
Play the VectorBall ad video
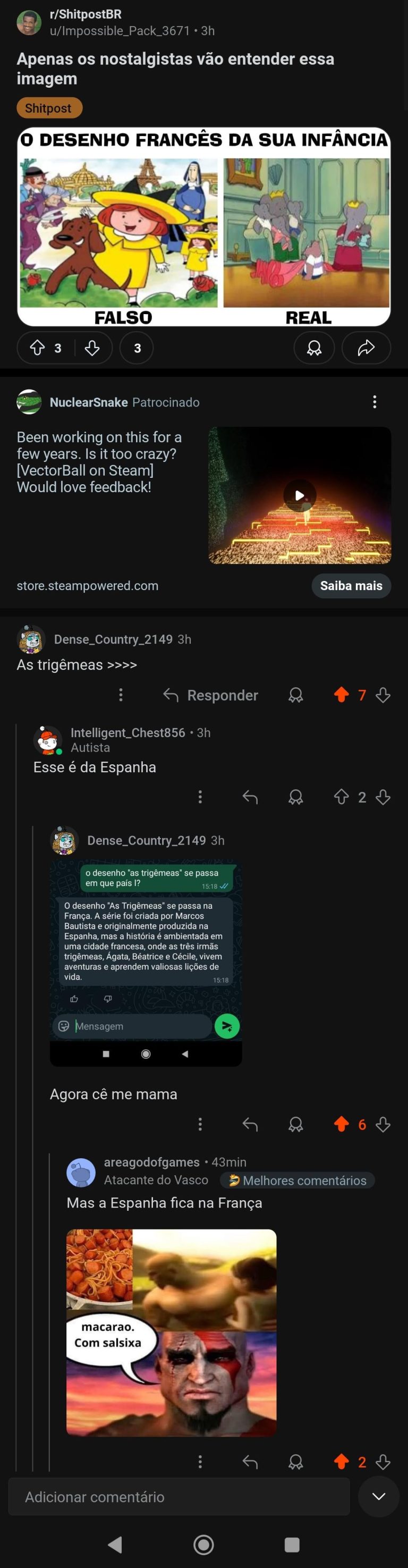point(299,495)
